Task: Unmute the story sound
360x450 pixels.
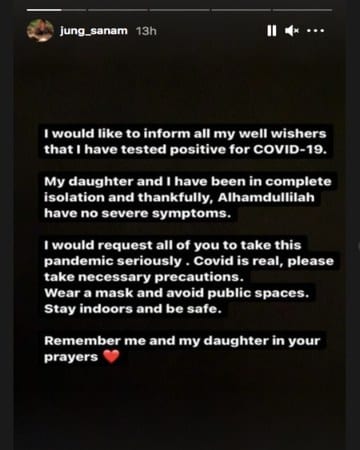Action: [292, 31]
